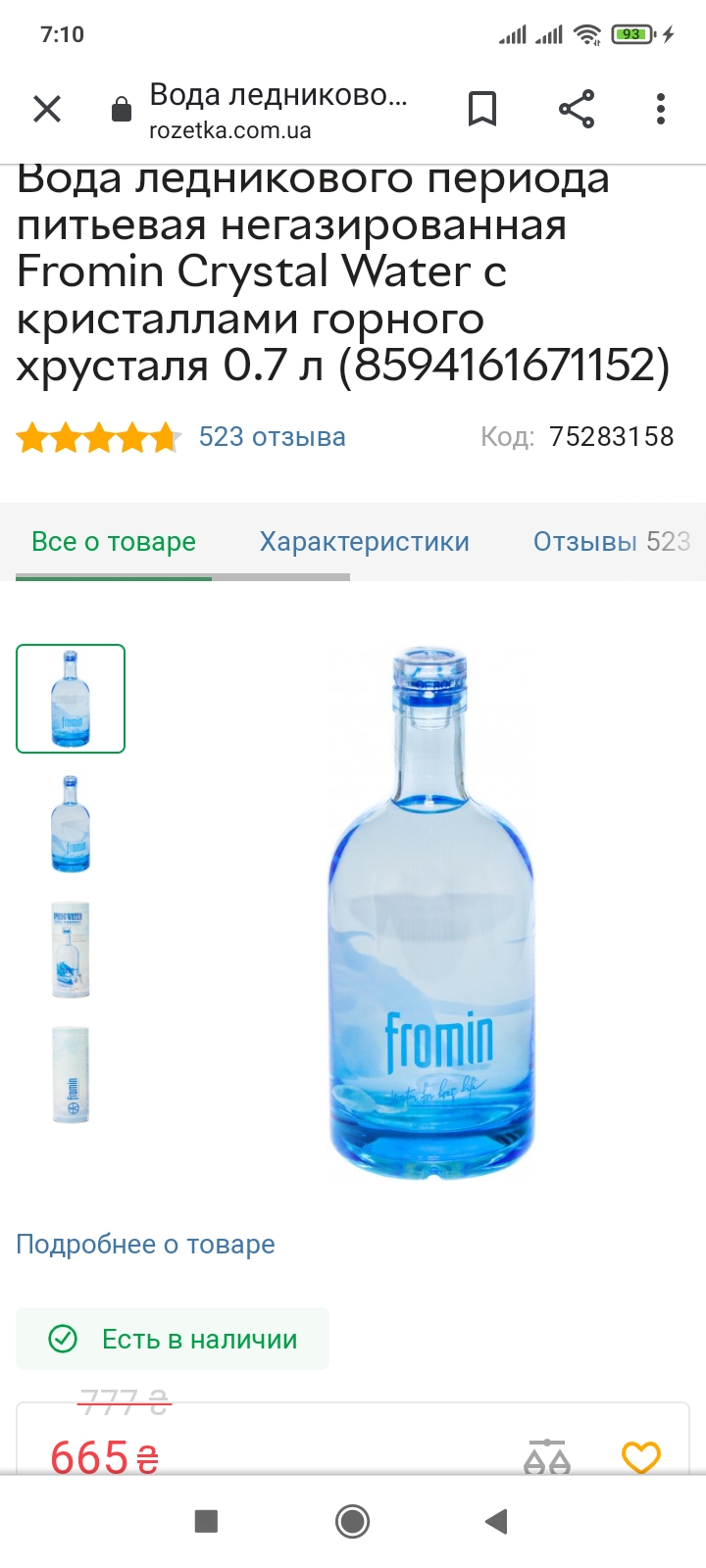
Task: Add product to comparison with scales icon
Action: [x=546, y=1457]
